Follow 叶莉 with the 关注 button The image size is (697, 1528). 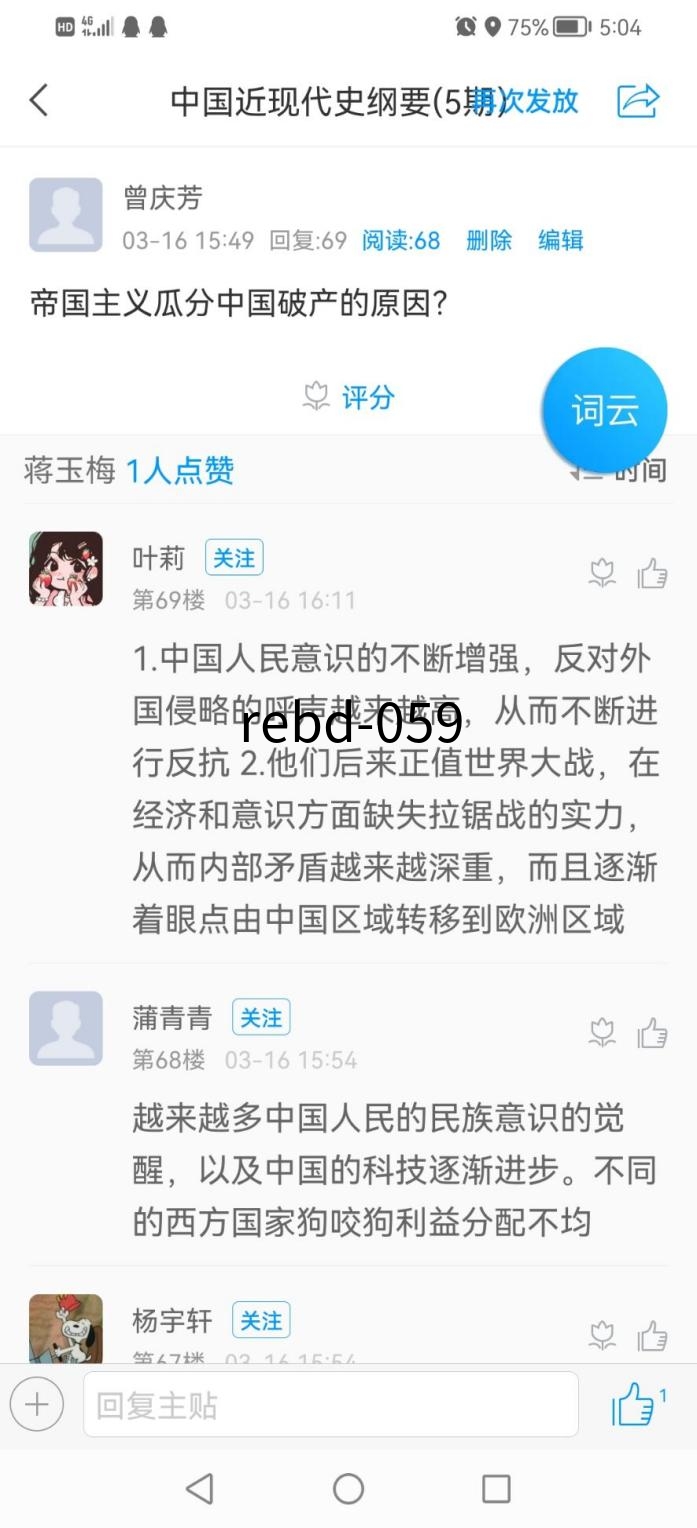tap(234, 558)
